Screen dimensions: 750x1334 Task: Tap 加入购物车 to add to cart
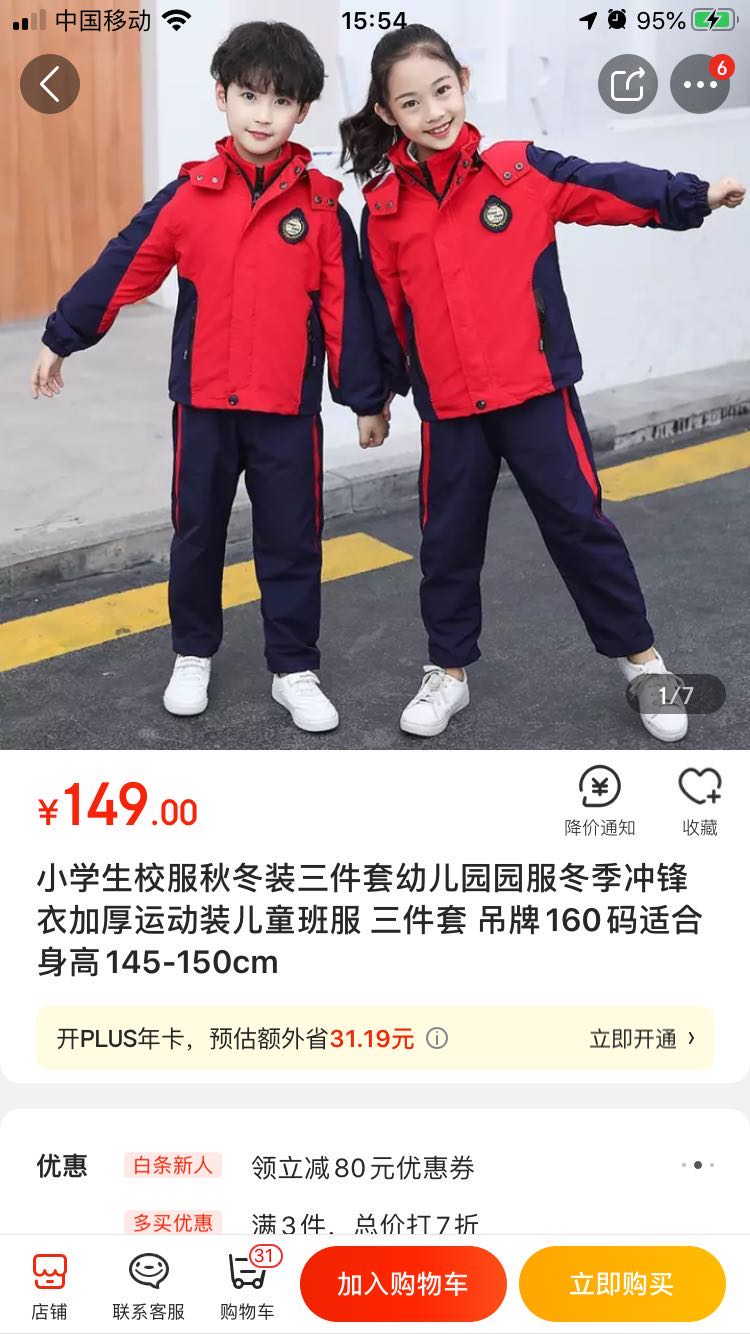(403, 1284)
